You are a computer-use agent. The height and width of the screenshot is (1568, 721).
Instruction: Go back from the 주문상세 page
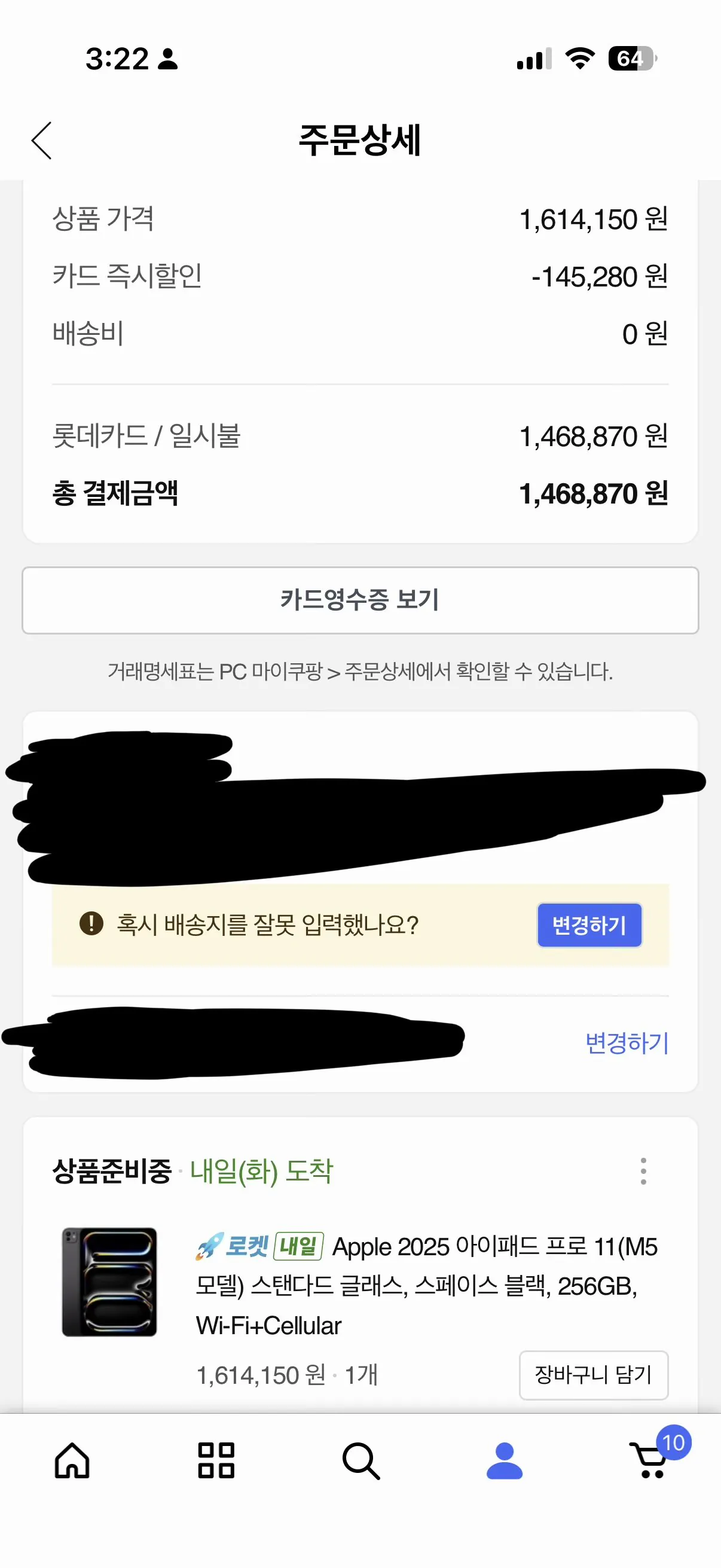[41, 141]
